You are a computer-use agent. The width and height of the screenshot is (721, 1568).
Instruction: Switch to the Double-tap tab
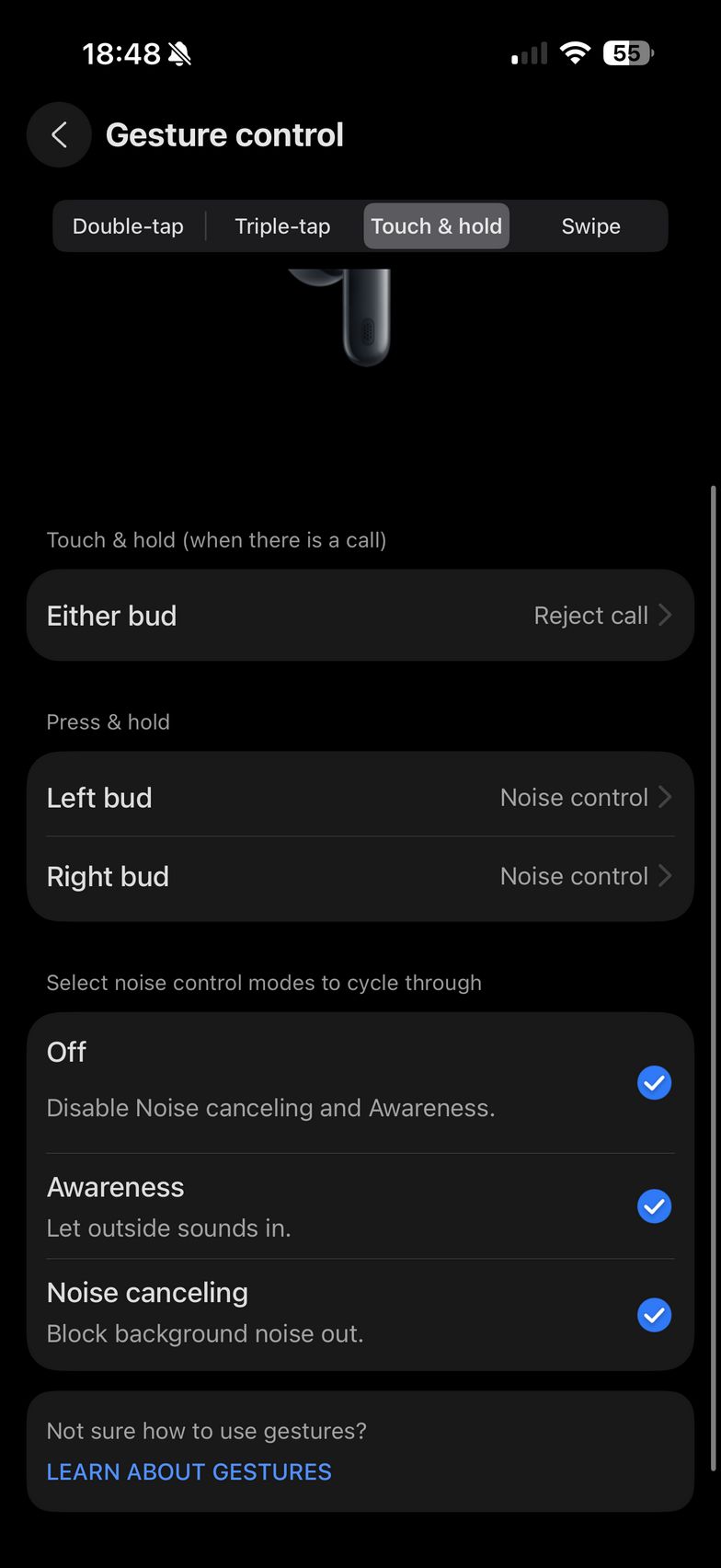pyautogui.click(x=128, y=226)
